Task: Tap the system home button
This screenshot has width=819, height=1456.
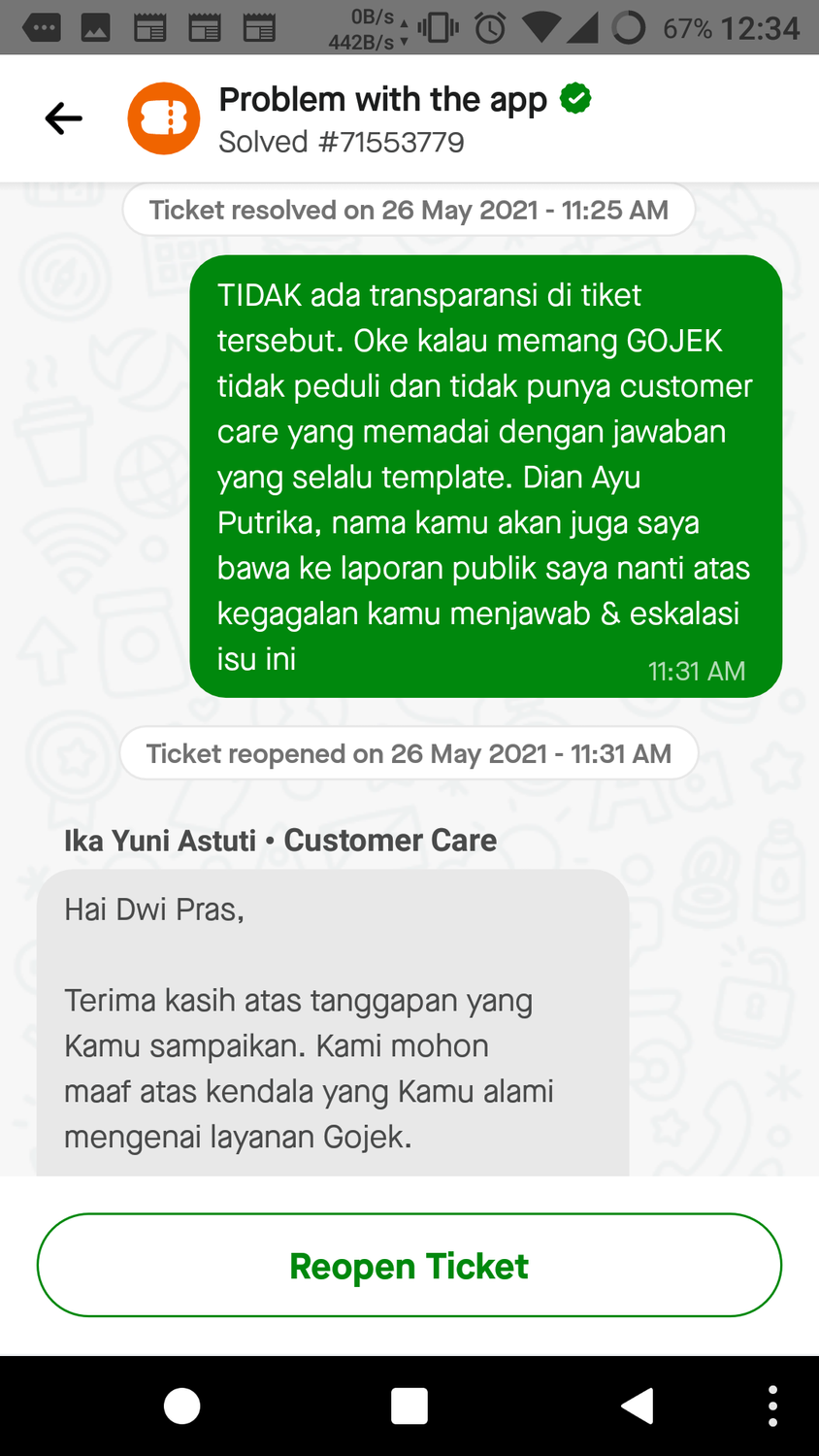Action: click(x=182, y=1406)
